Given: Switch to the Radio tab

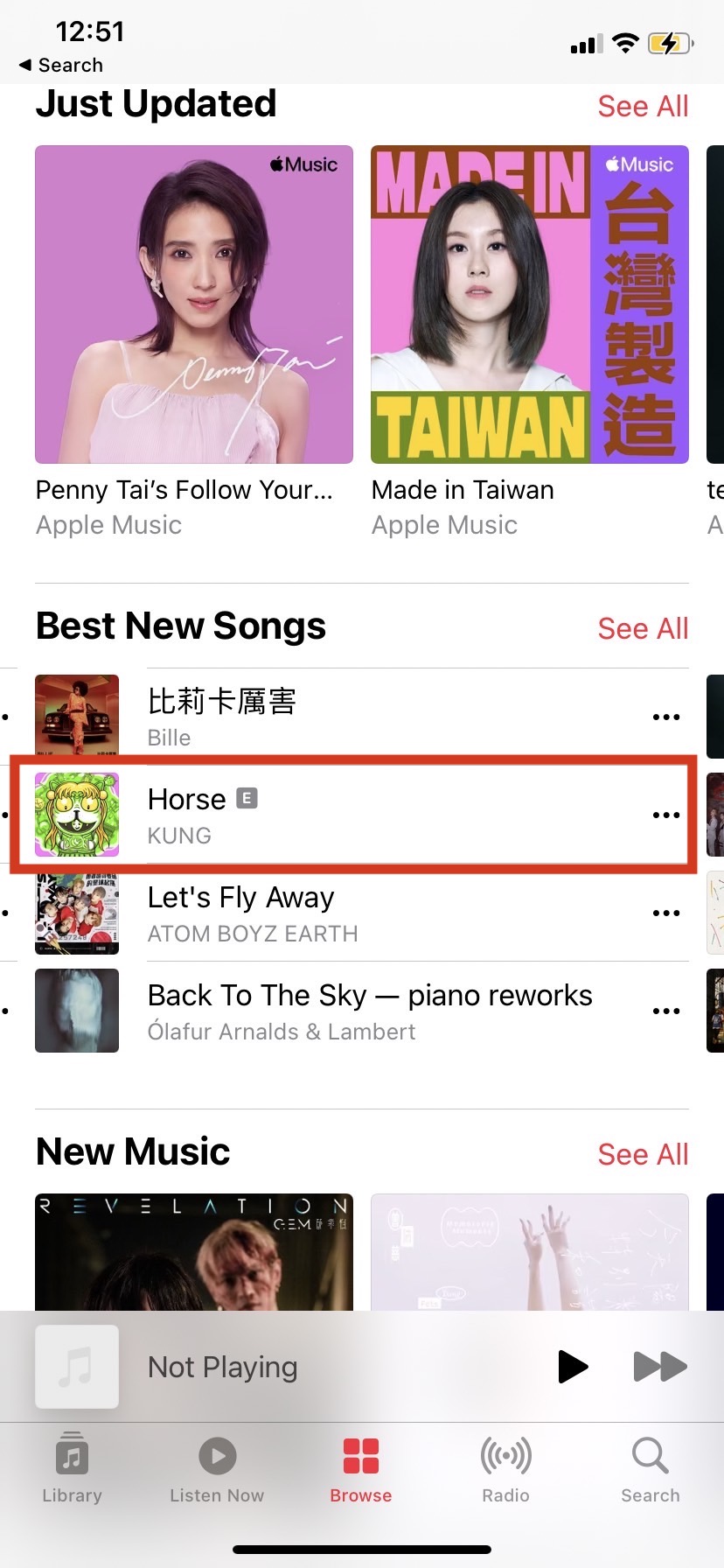Looking at the screenshot, I should click(x=505, y=1468).
